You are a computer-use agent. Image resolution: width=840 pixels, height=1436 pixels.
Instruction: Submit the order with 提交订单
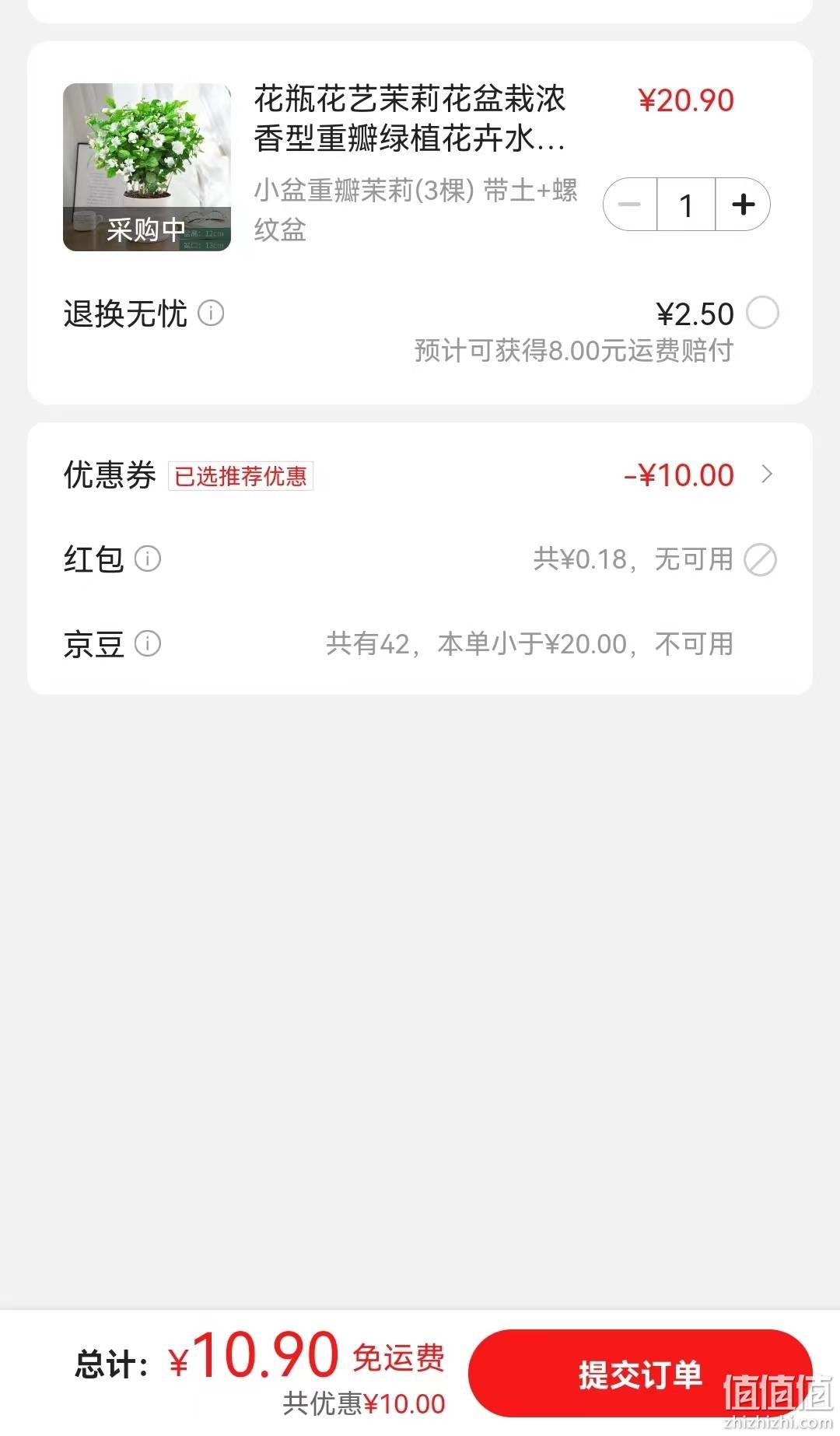point(640,1374)
